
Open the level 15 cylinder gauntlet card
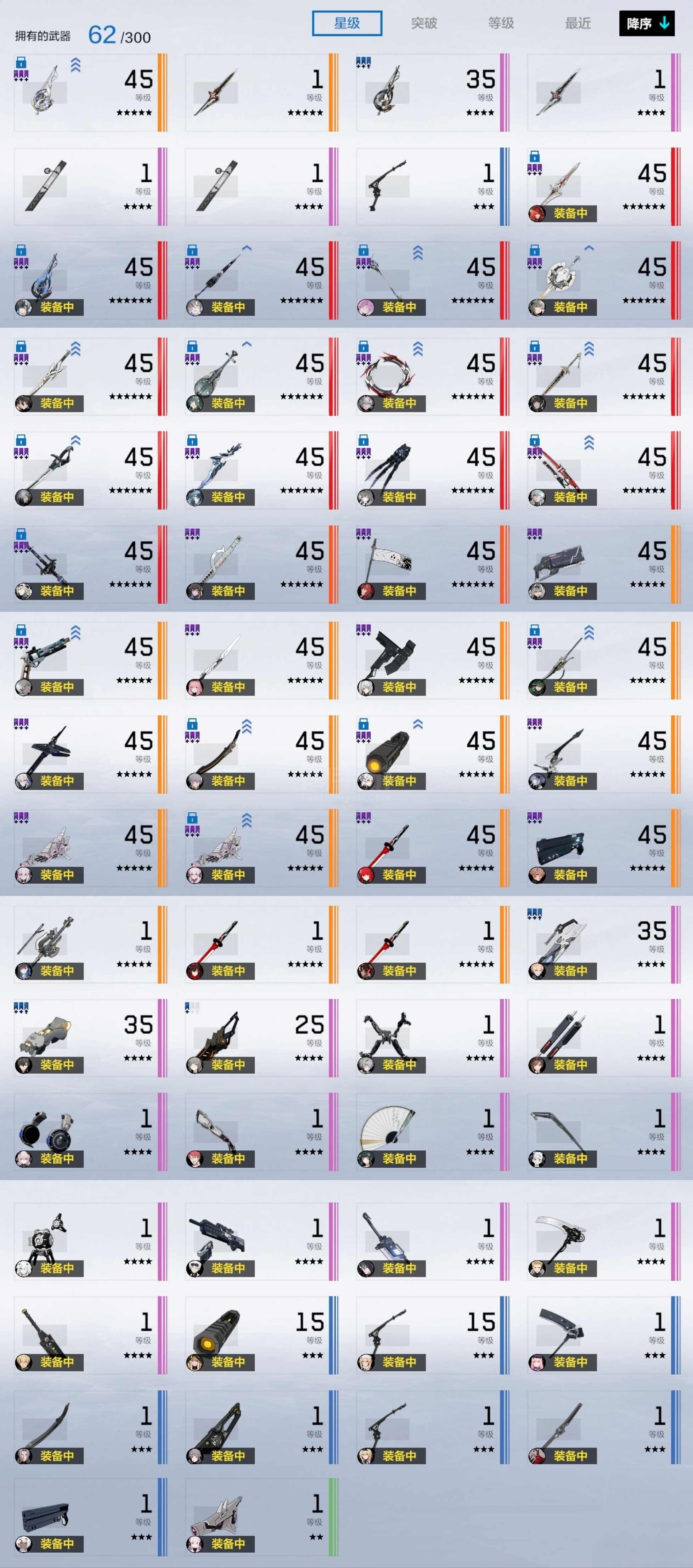tap(262, 1335)
